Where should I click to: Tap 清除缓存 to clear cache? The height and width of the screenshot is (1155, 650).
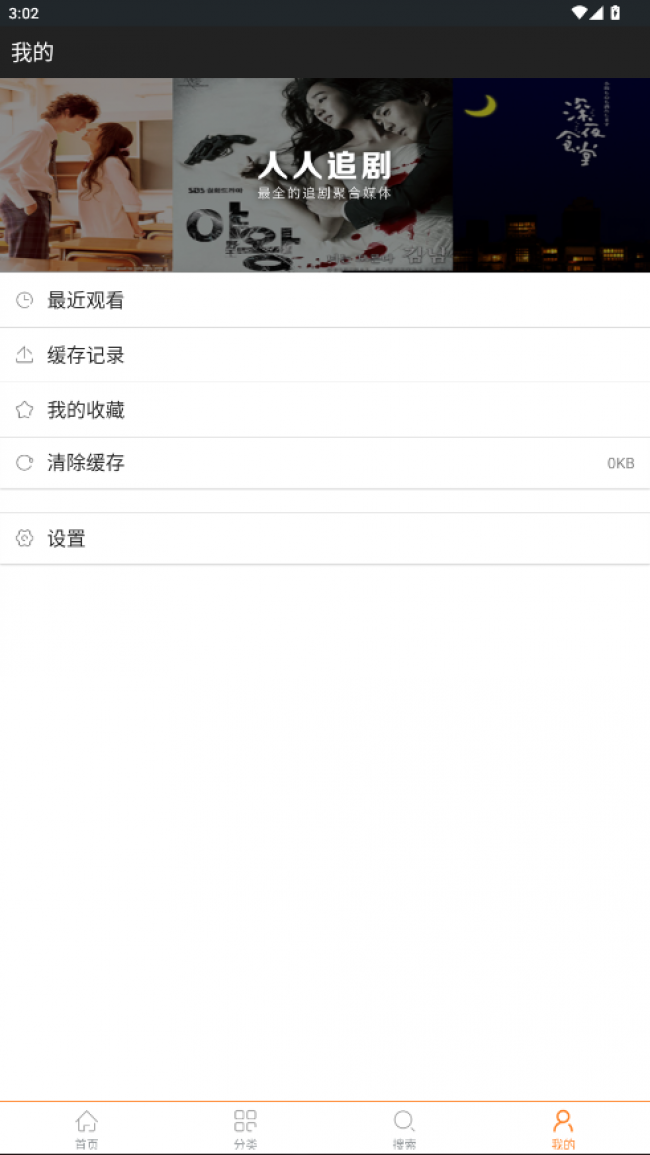coord(86,463)
